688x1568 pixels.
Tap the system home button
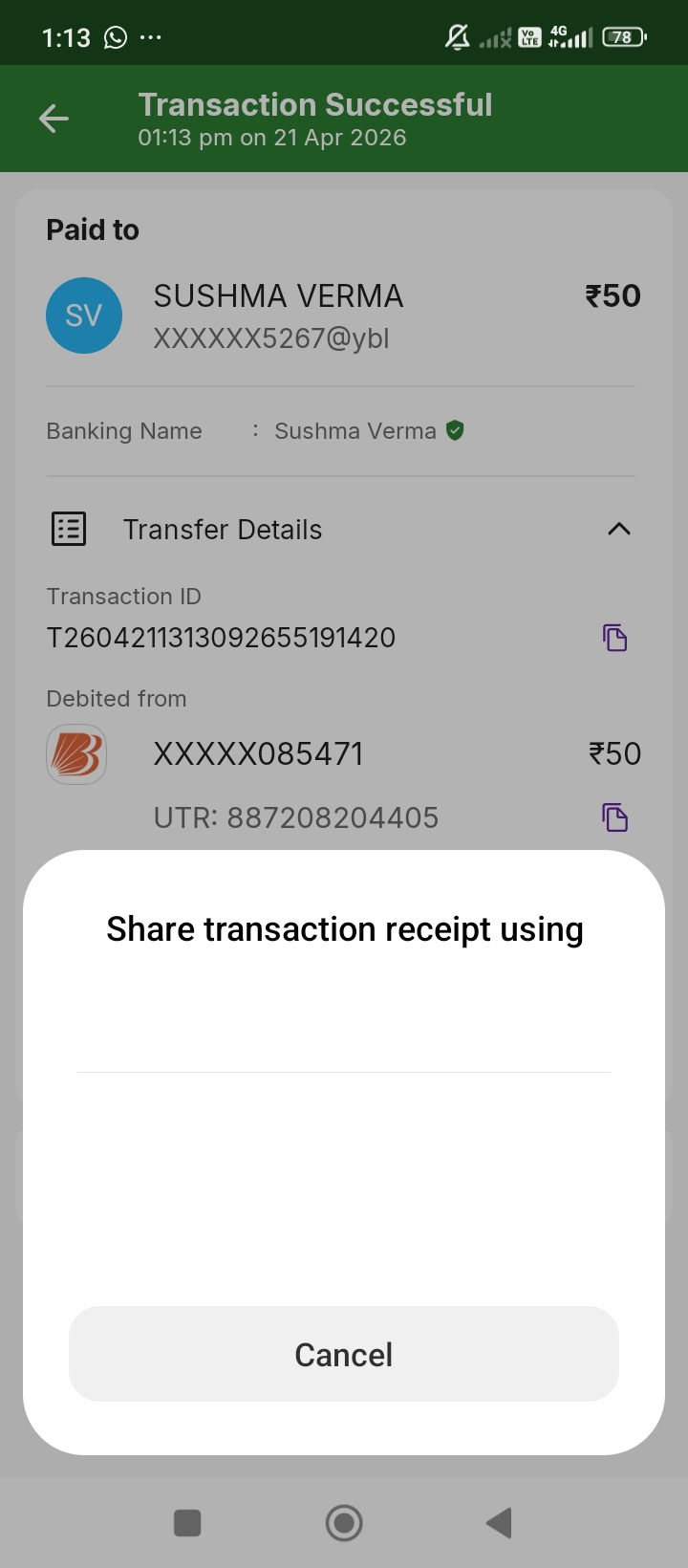point(344,1522)
